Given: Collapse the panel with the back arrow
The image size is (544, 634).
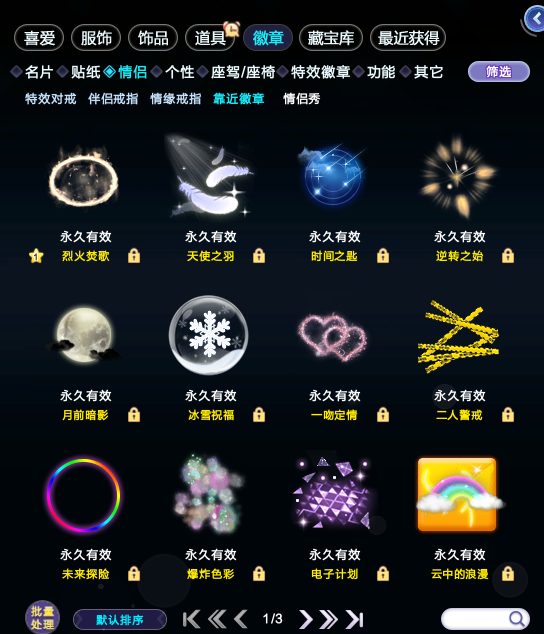Looking at the screenshot, I should pyautogui.click(x=535, y=19).
